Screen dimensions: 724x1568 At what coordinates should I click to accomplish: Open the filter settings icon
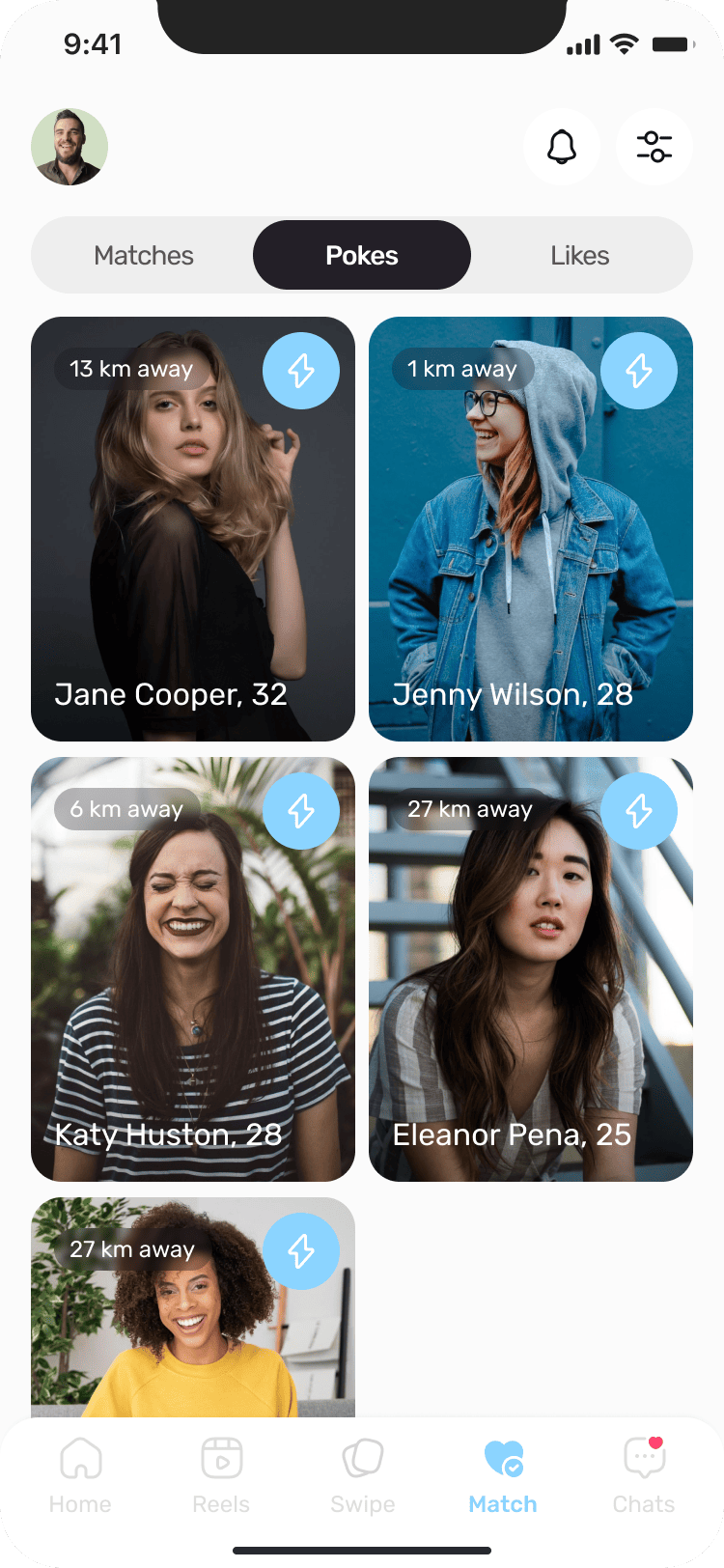pyautogui.click(x=654, y=147)
